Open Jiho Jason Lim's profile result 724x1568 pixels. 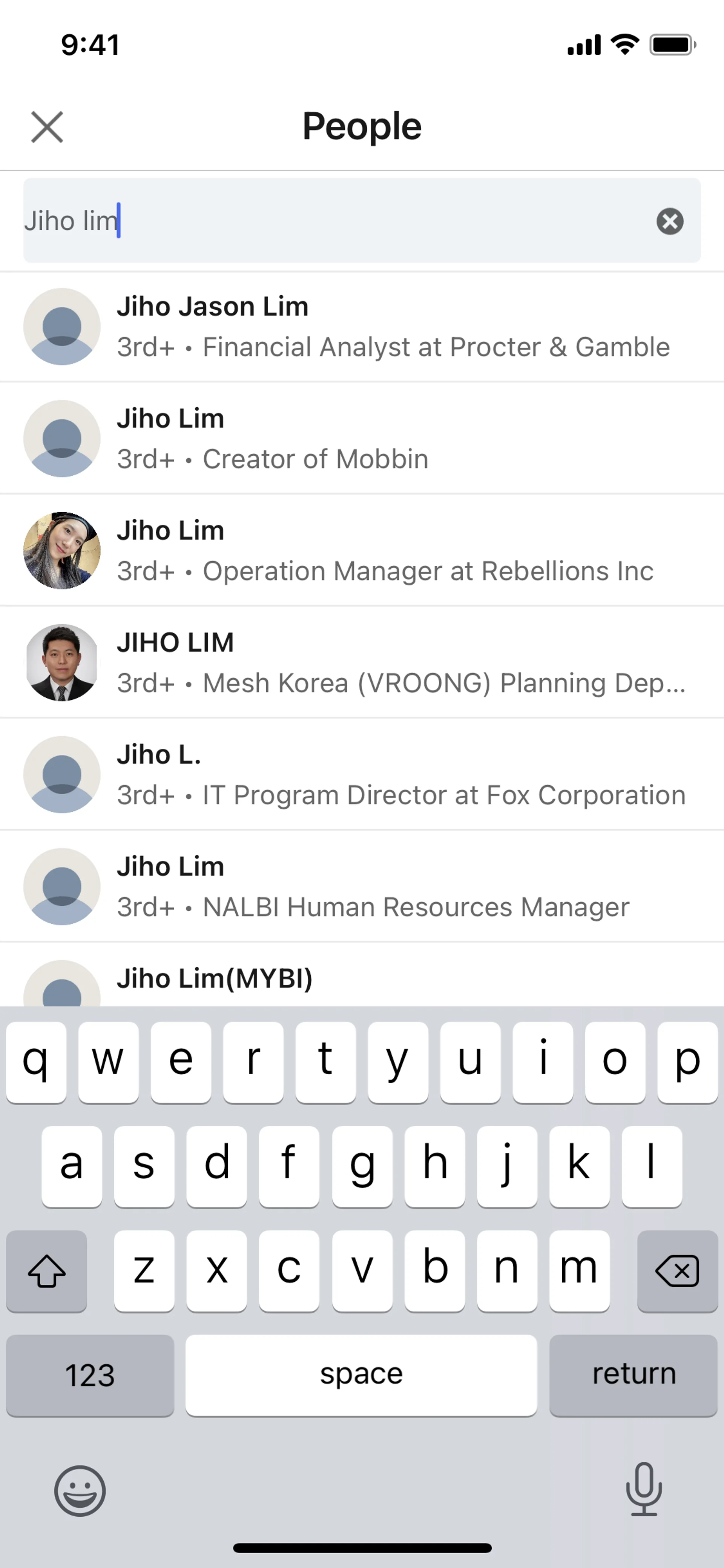(x=362, y=327)
